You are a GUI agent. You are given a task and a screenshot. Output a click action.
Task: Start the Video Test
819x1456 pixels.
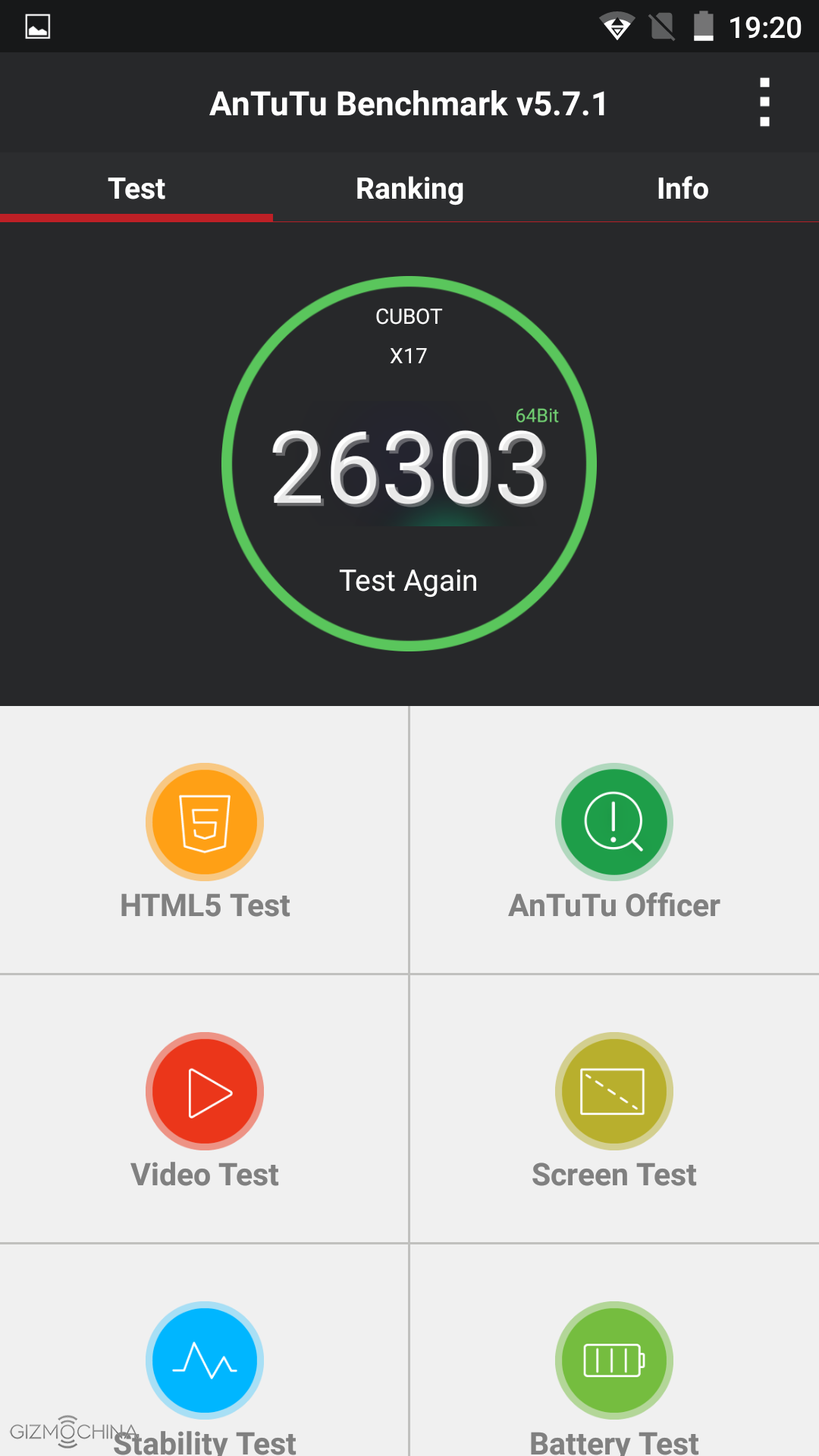205,1109
